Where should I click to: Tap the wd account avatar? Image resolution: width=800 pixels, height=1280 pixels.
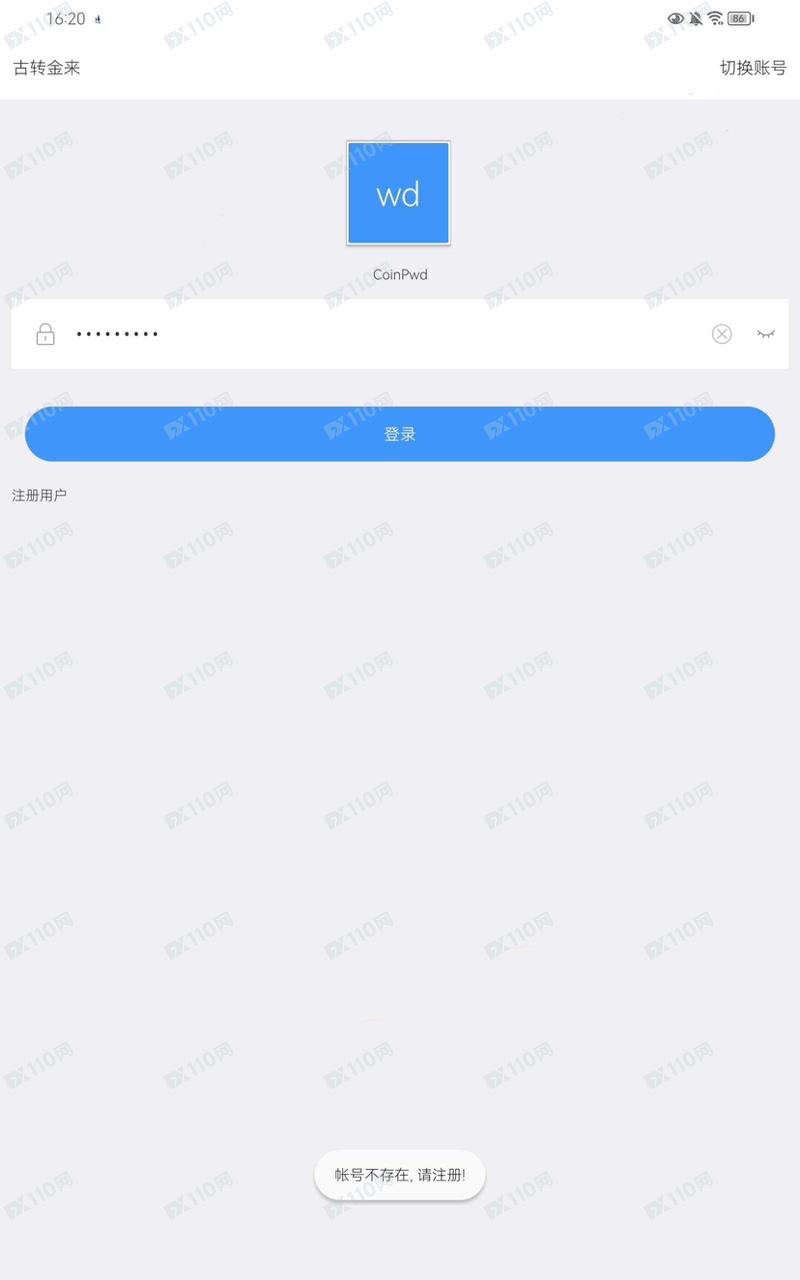click(x=398, y=193)
